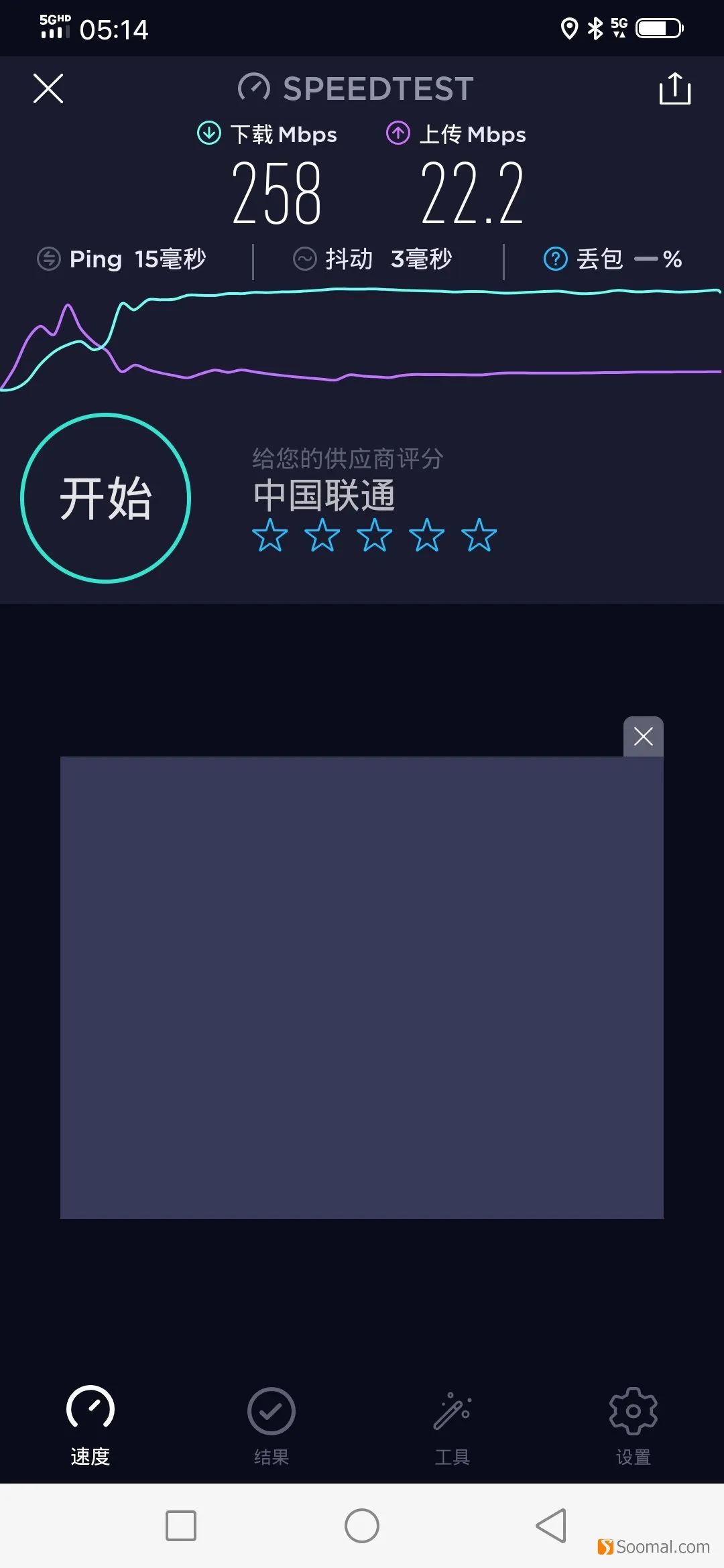Rate 中国联通 one star
724x1568 pixels.
270,535
